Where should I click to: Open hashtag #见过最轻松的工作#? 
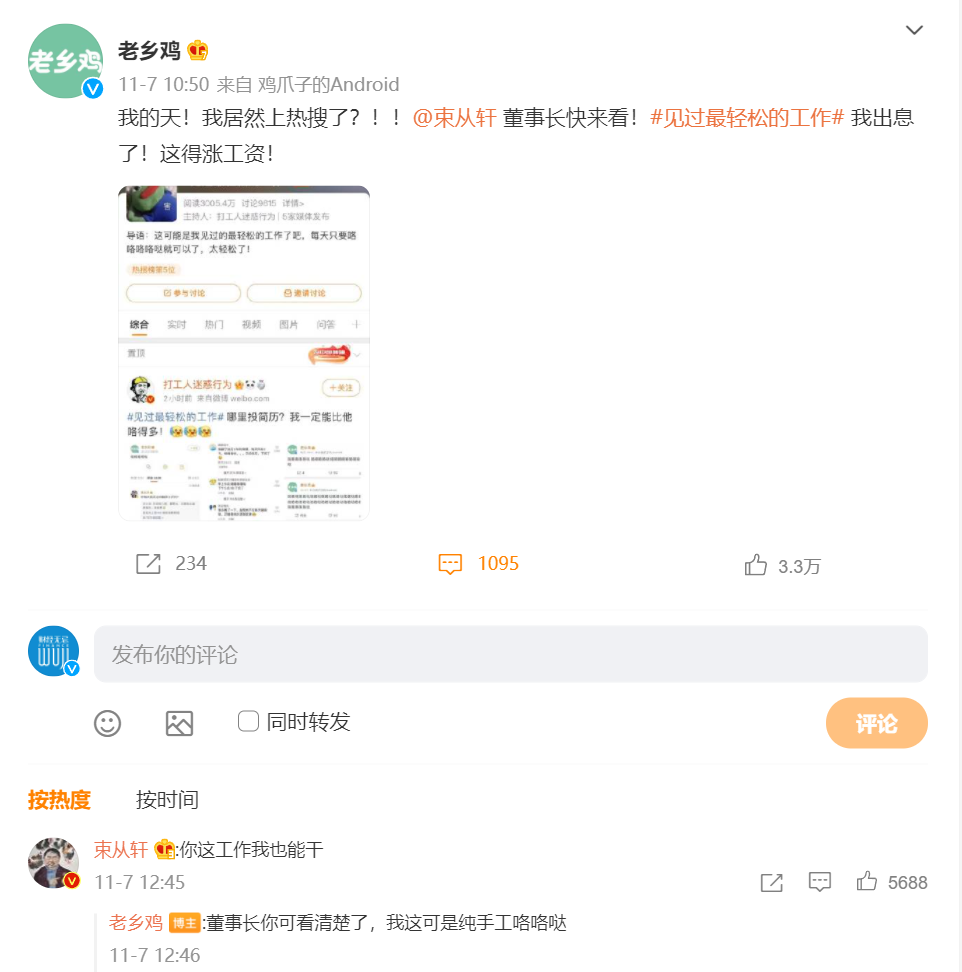748,117
